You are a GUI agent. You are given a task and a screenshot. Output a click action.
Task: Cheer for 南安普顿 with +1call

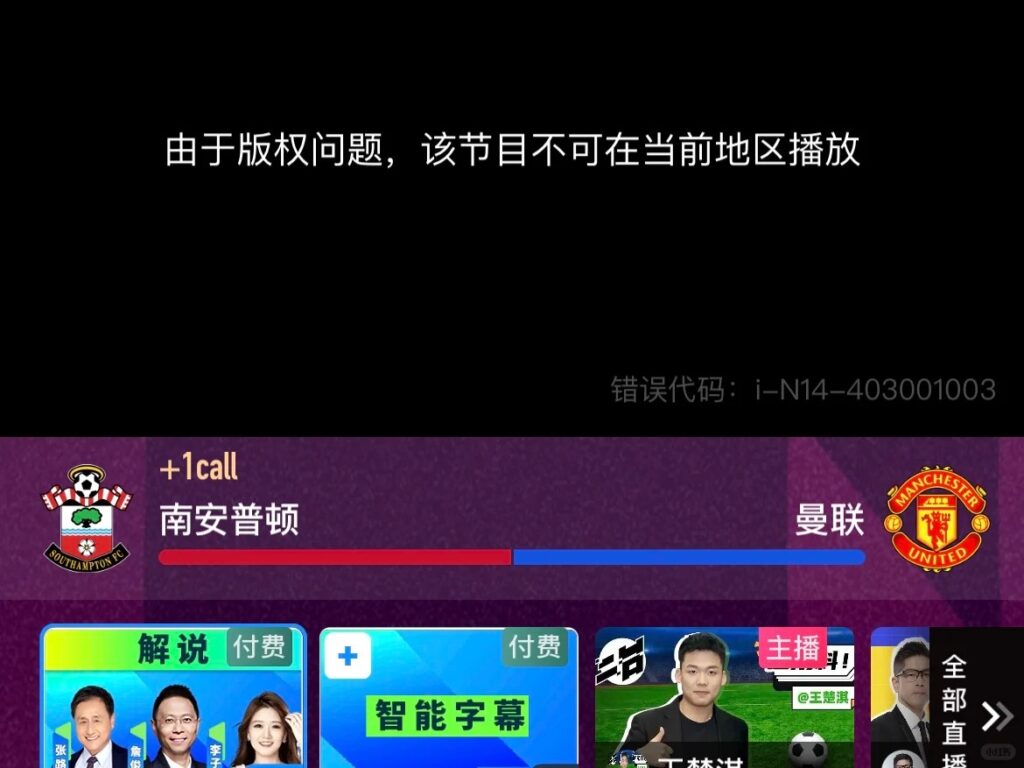(x=198, y=467)
